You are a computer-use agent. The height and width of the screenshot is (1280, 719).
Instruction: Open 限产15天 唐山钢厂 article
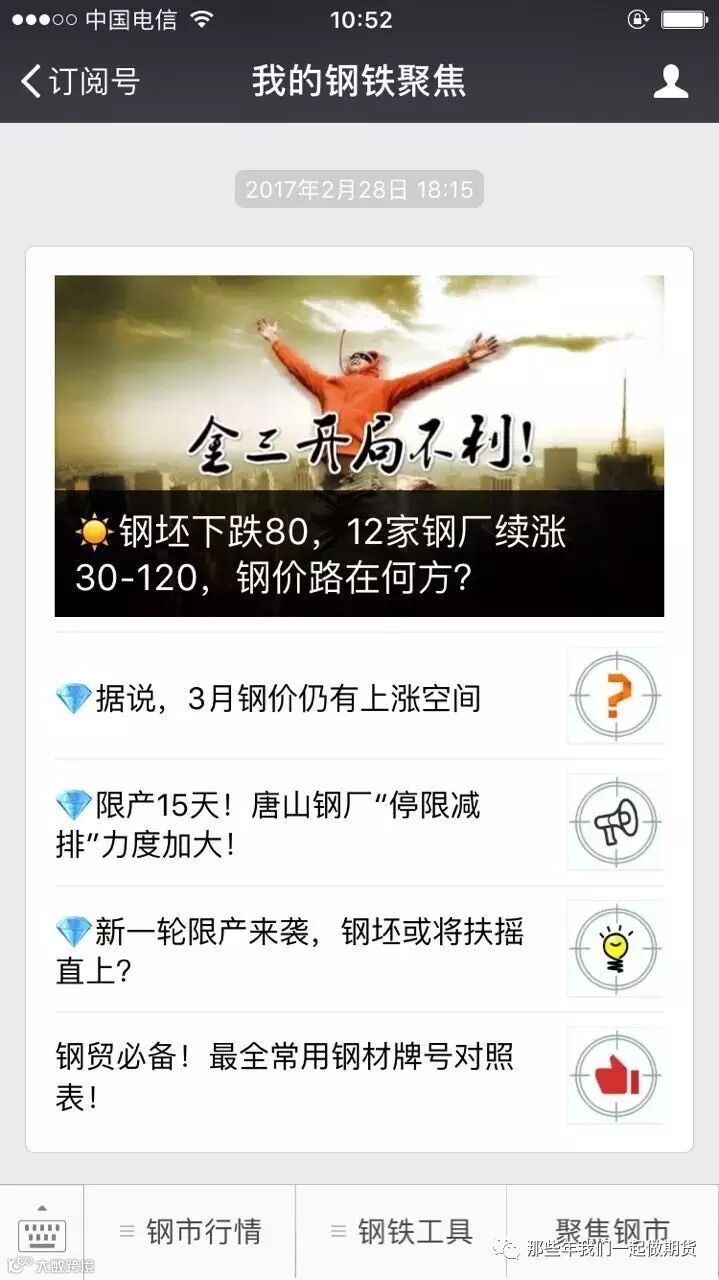tap(359, 823)
